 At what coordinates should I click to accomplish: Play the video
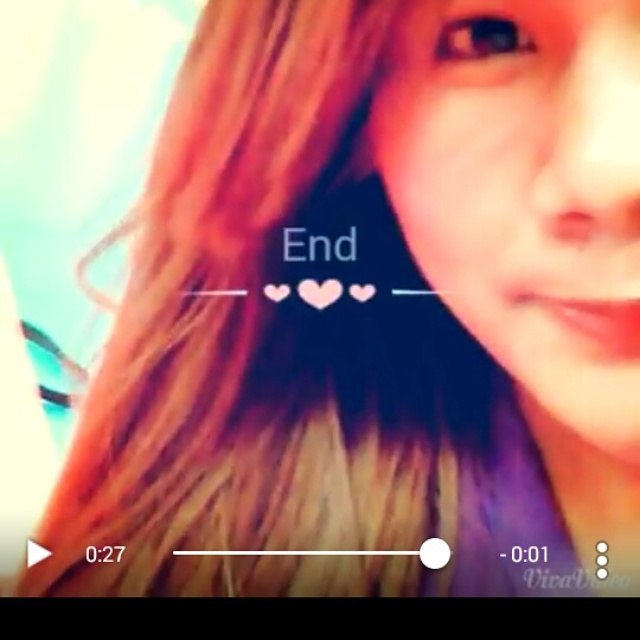(x=38, y=553)
